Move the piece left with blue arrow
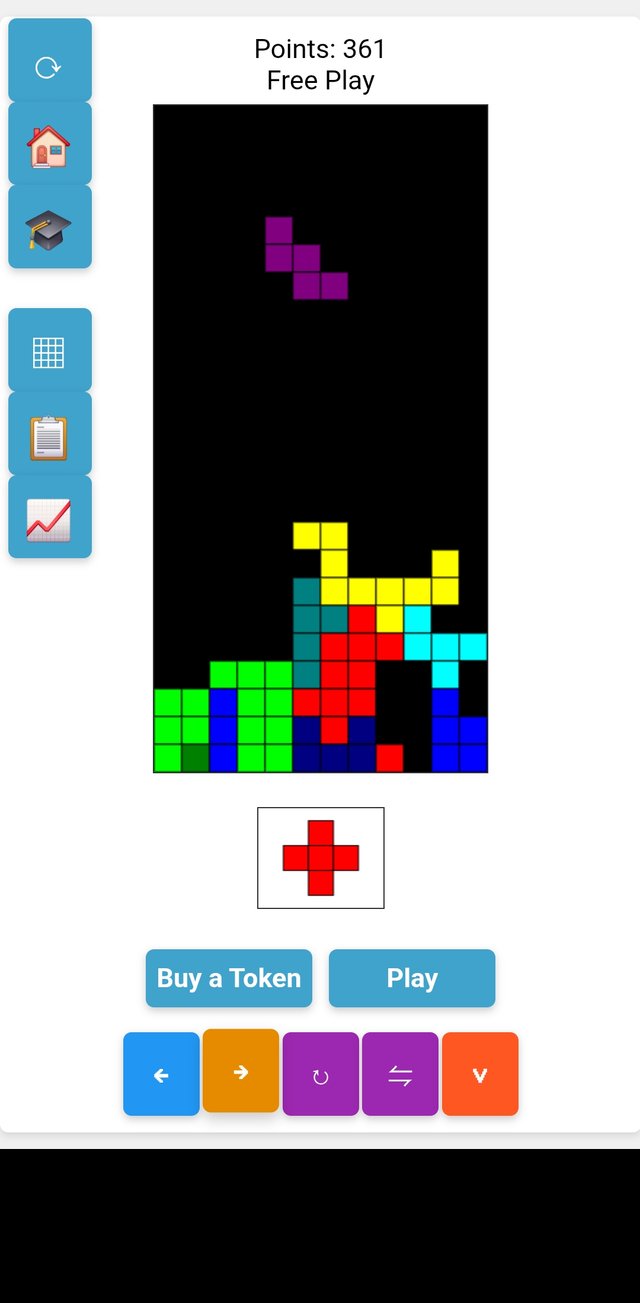Screen dimensions: 640x1303 click(161, 1075)
